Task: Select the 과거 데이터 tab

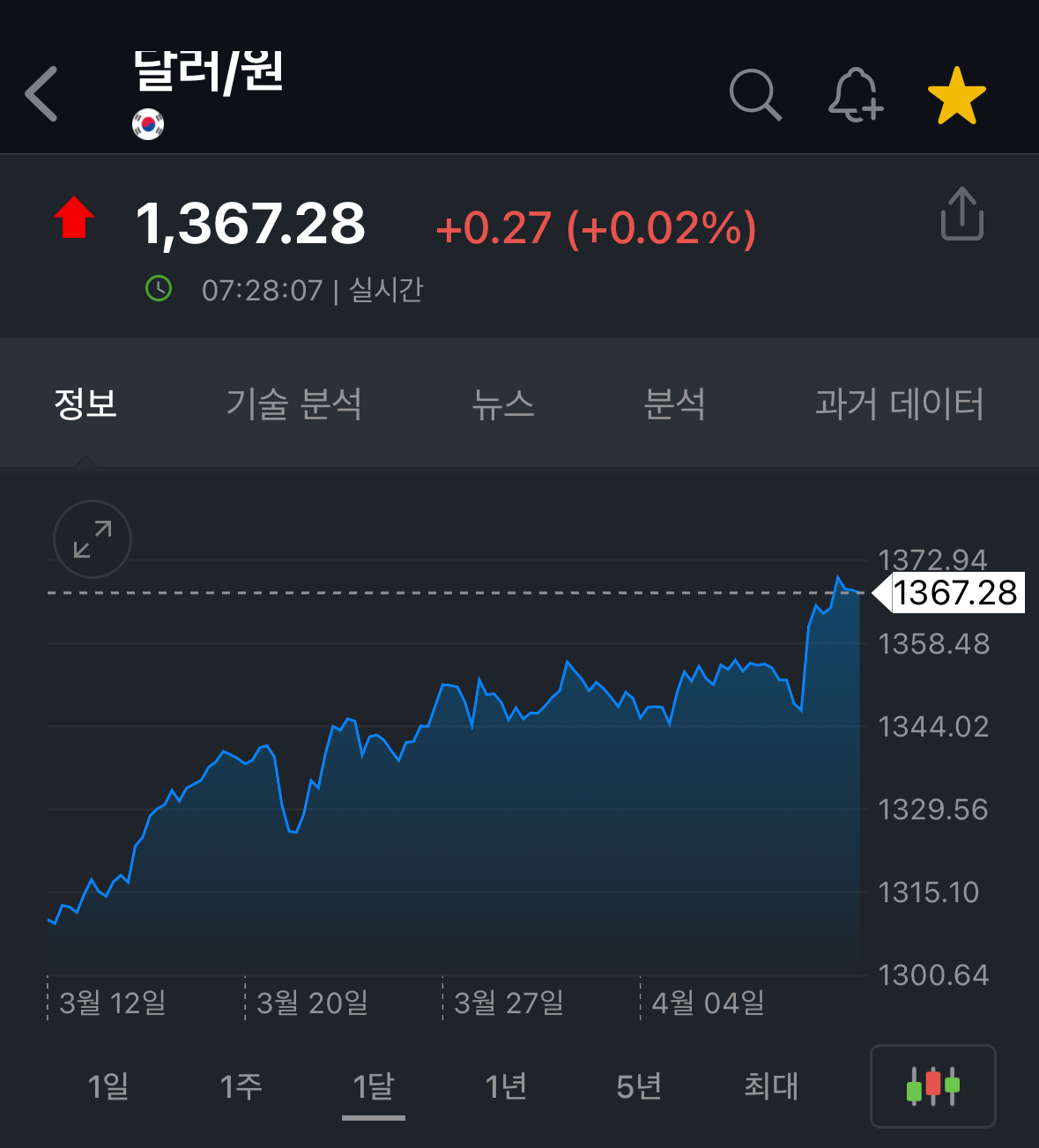Action: tap(899, 404)
